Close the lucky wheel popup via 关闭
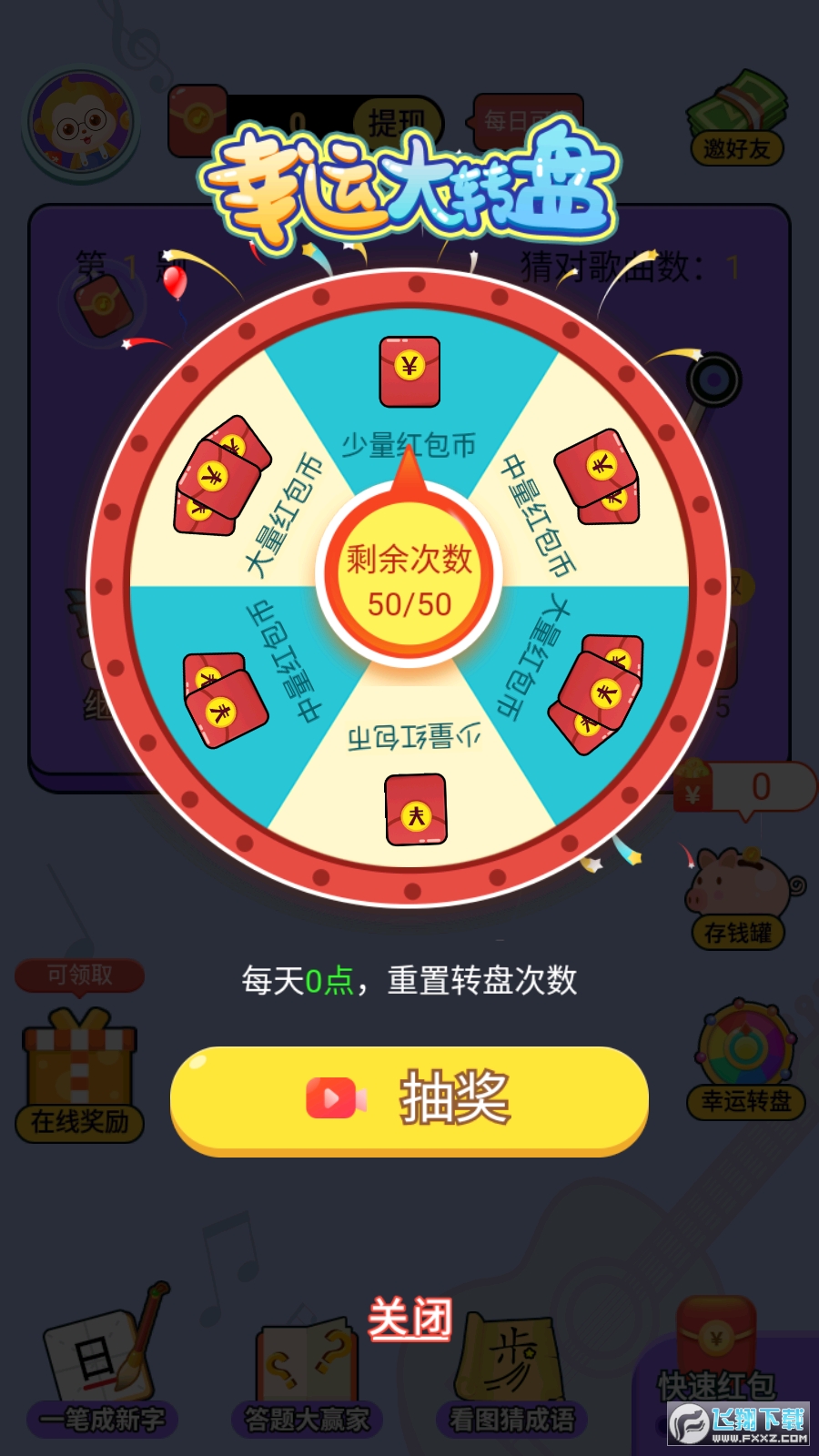Screen dimensions: 819x1456 pyautogui.click(x=409, y=1319)
